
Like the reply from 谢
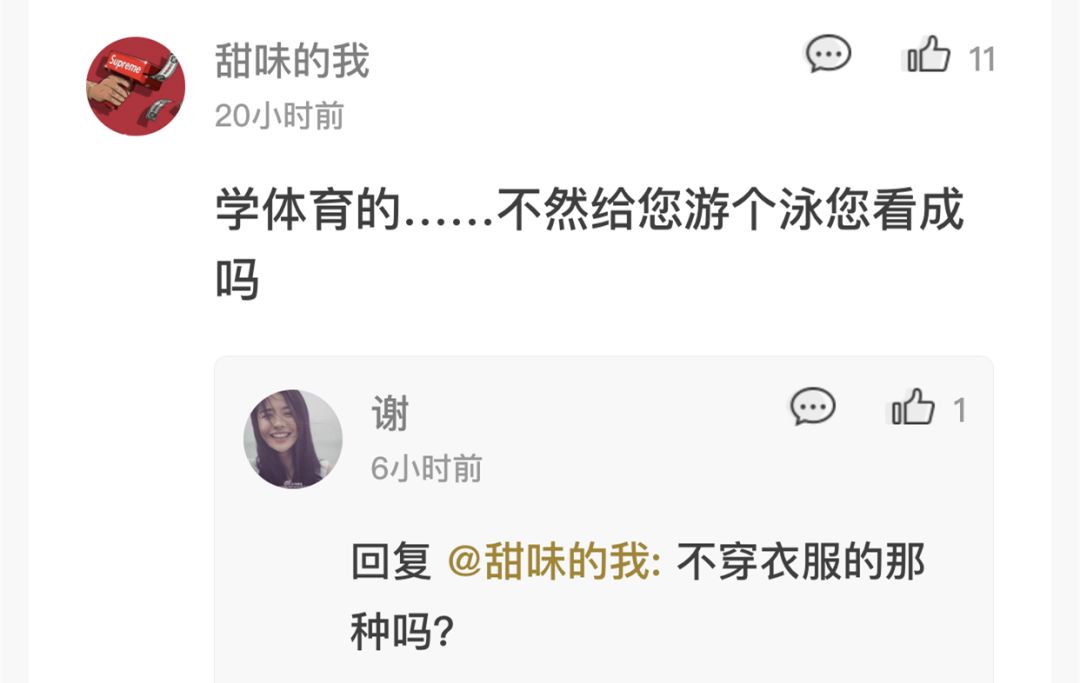[913, 408]
